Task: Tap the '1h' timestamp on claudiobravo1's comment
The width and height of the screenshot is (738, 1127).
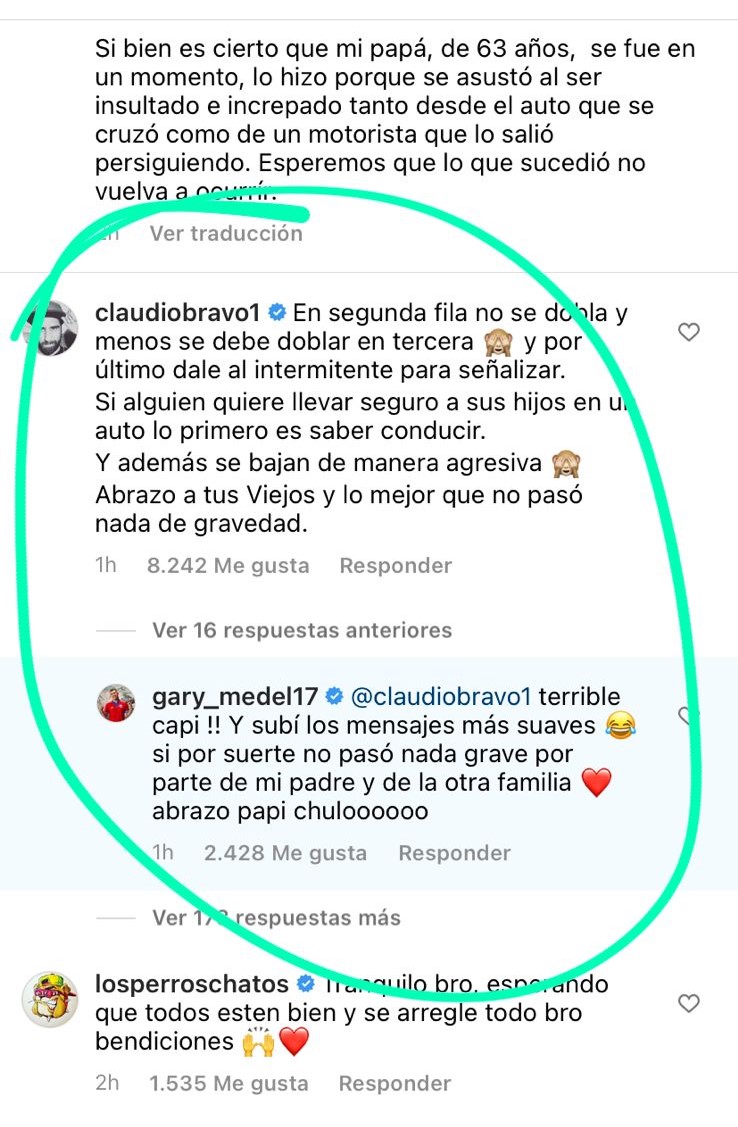Action: point(107,565)
